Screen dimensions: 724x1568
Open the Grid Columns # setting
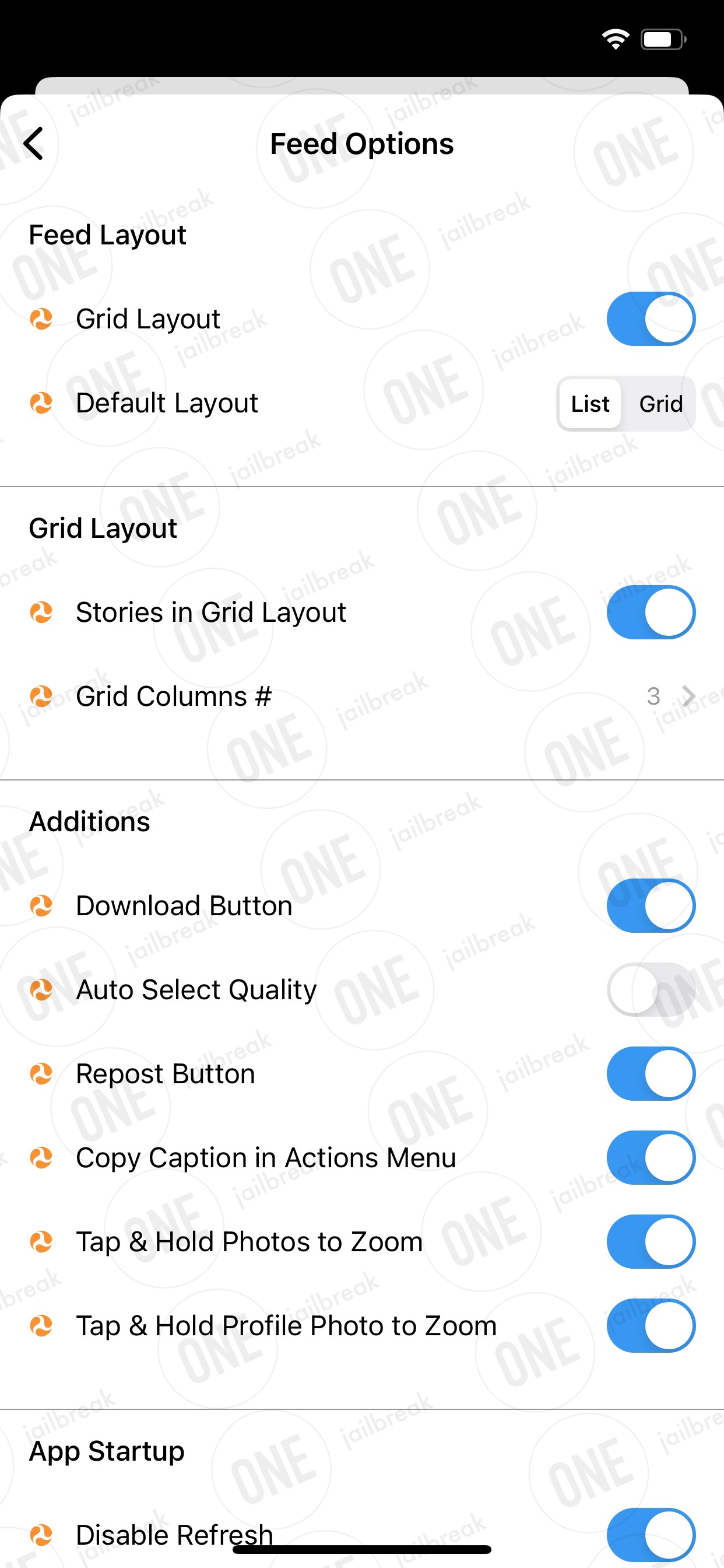362,696
